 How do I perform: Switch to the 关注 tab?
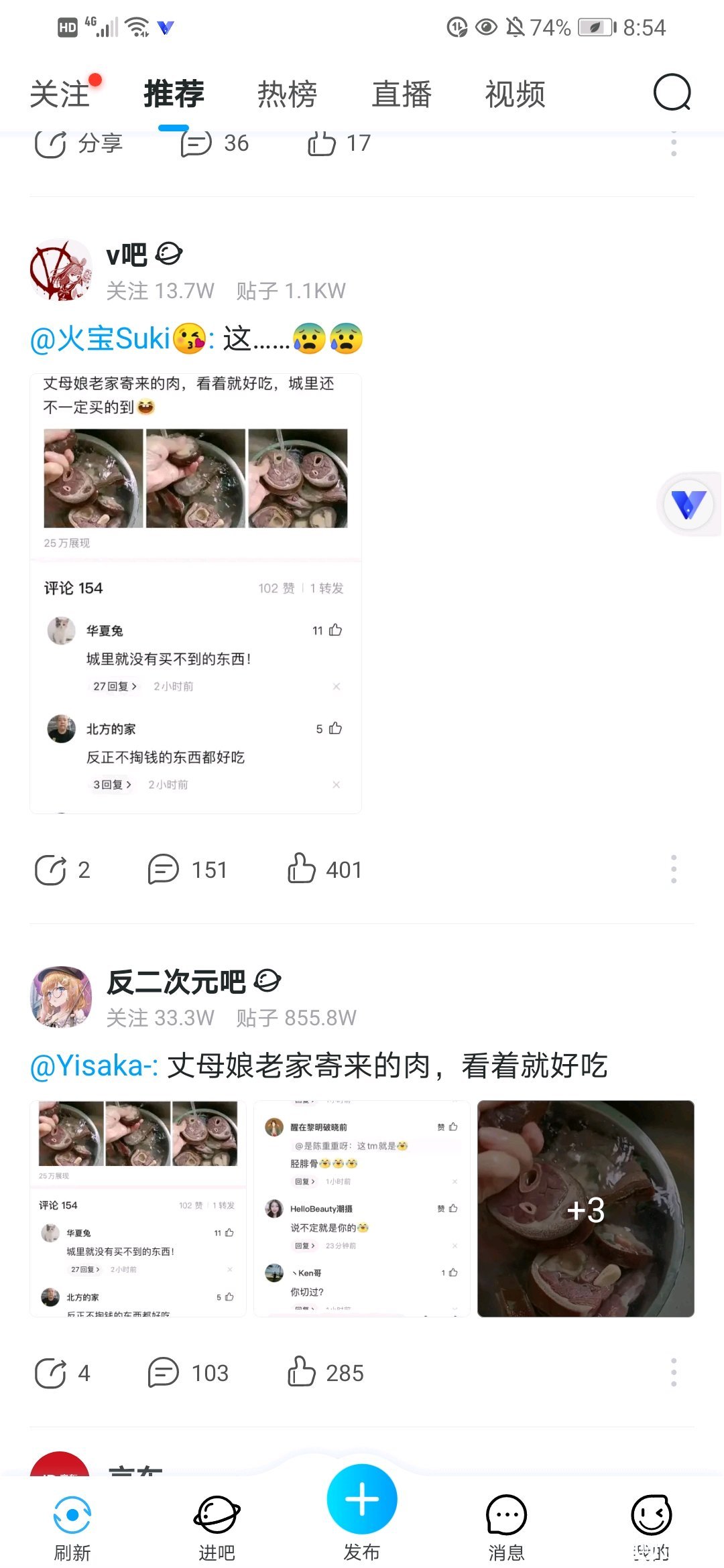coord(60,94)
